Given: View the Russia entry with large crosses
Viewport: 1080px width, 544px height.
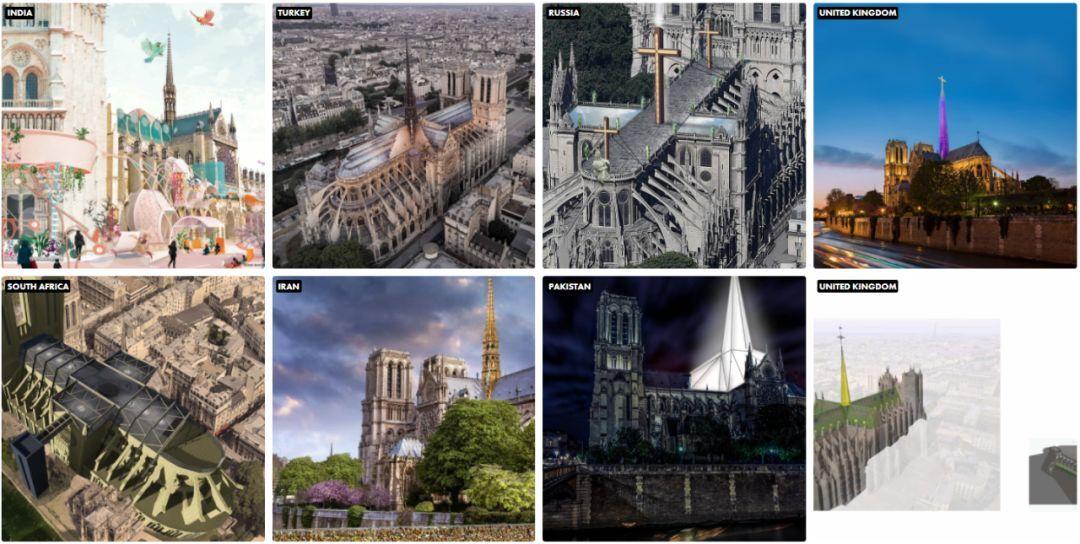Looking at the screenshot, I should pyautogui.click(x=674, y=136).
